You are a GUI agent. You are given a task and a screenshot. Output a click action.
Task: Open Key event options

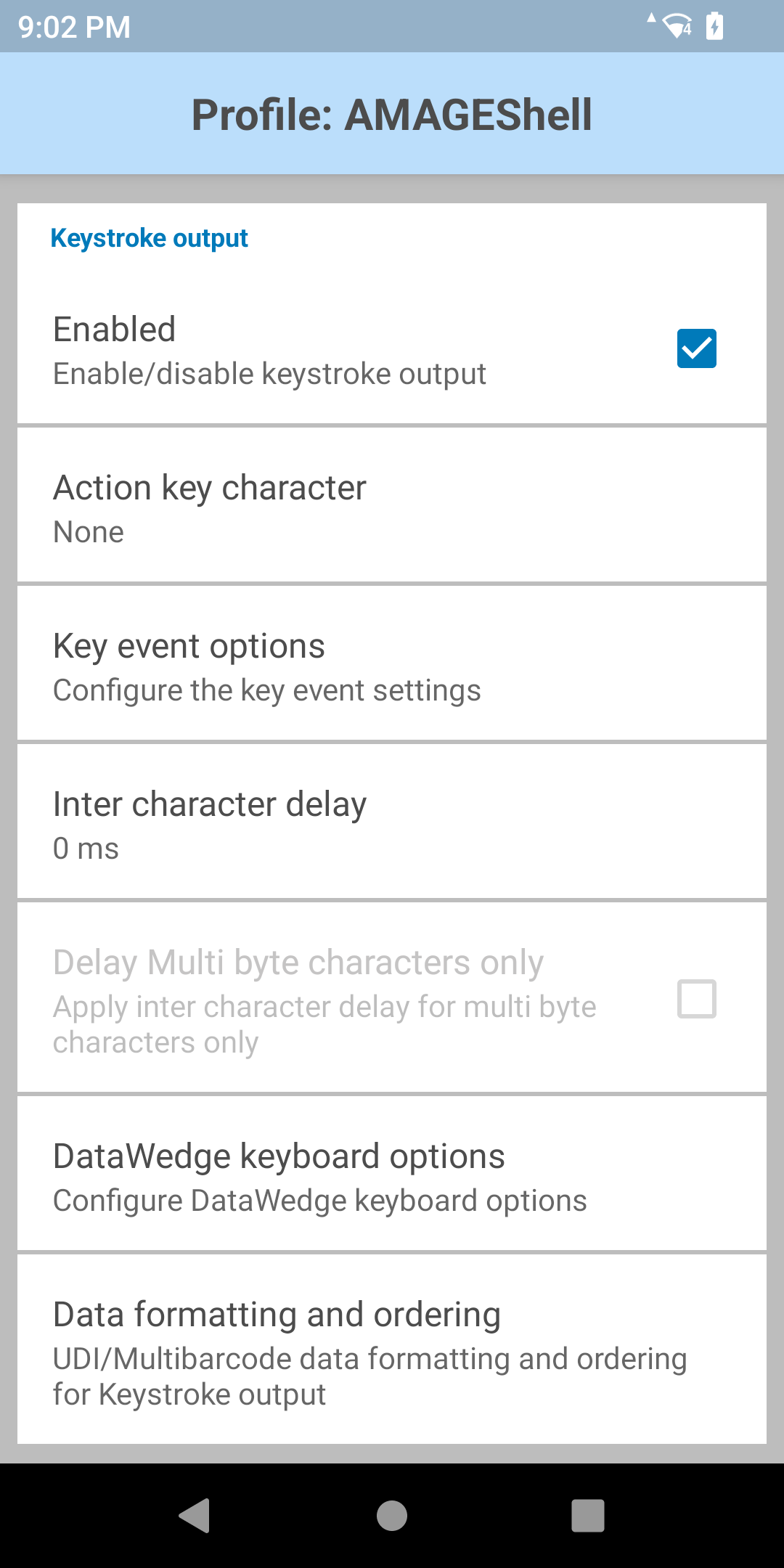tap(392, 666)
